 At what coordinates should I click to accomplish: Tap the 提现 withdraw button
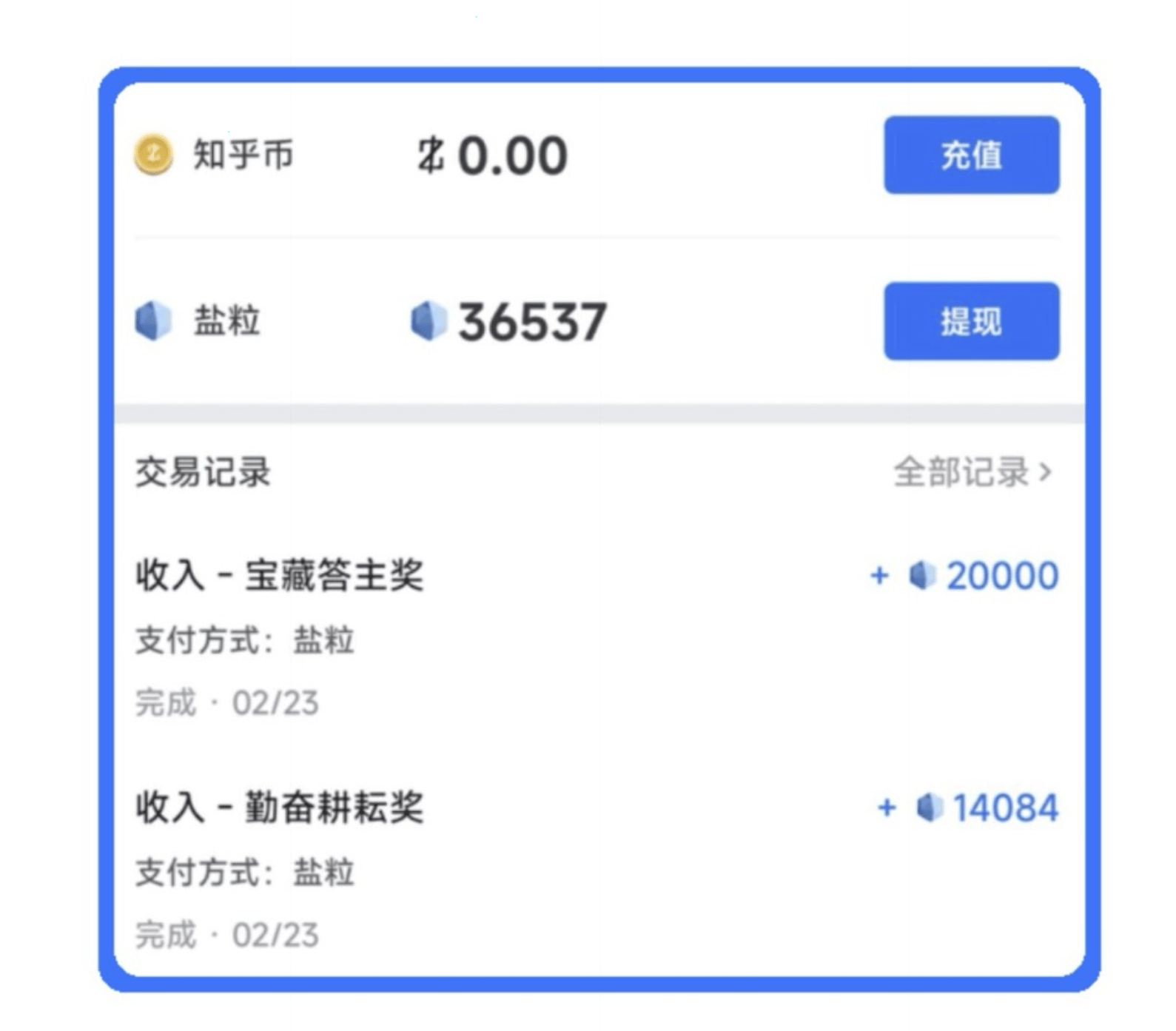(971, 321)
